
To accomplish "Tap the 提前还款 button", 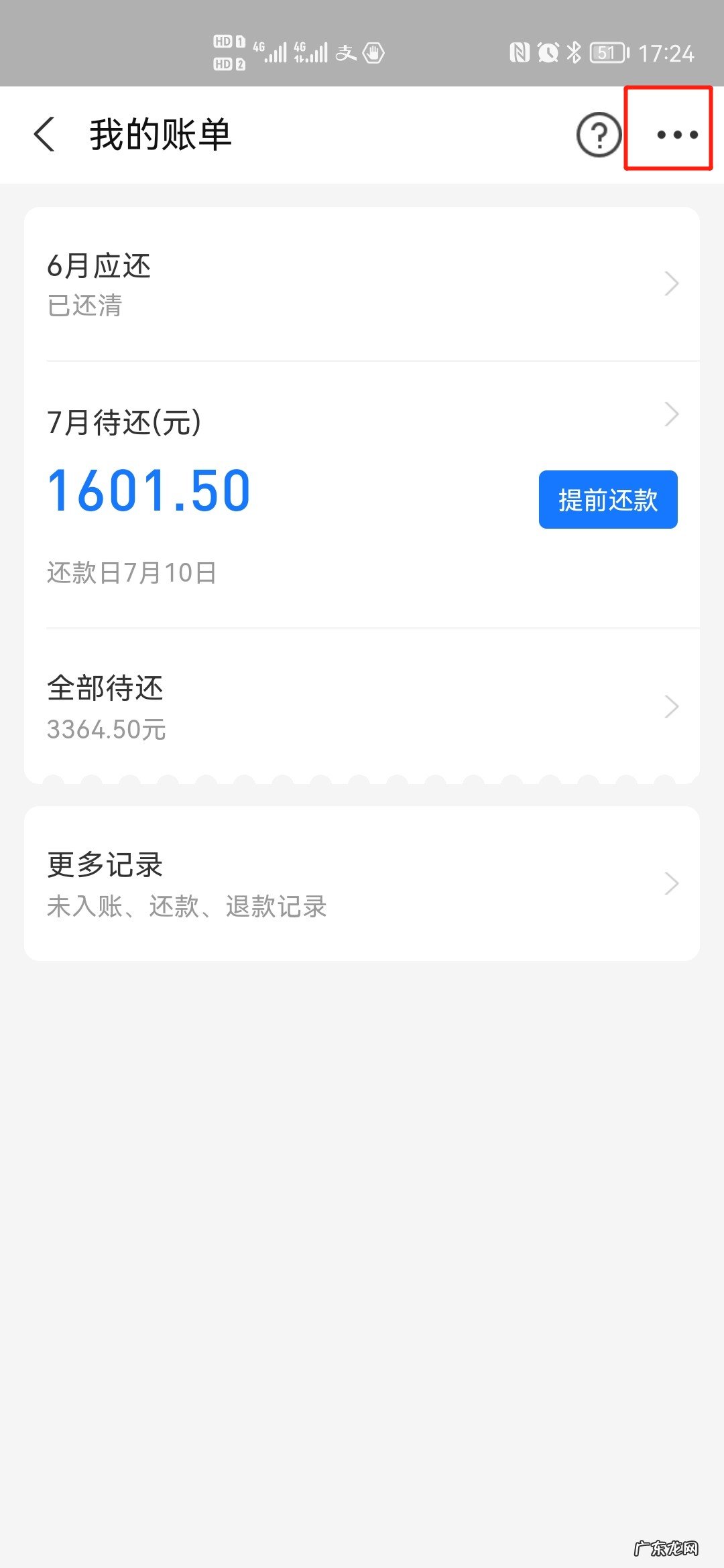I will [607, 499].
